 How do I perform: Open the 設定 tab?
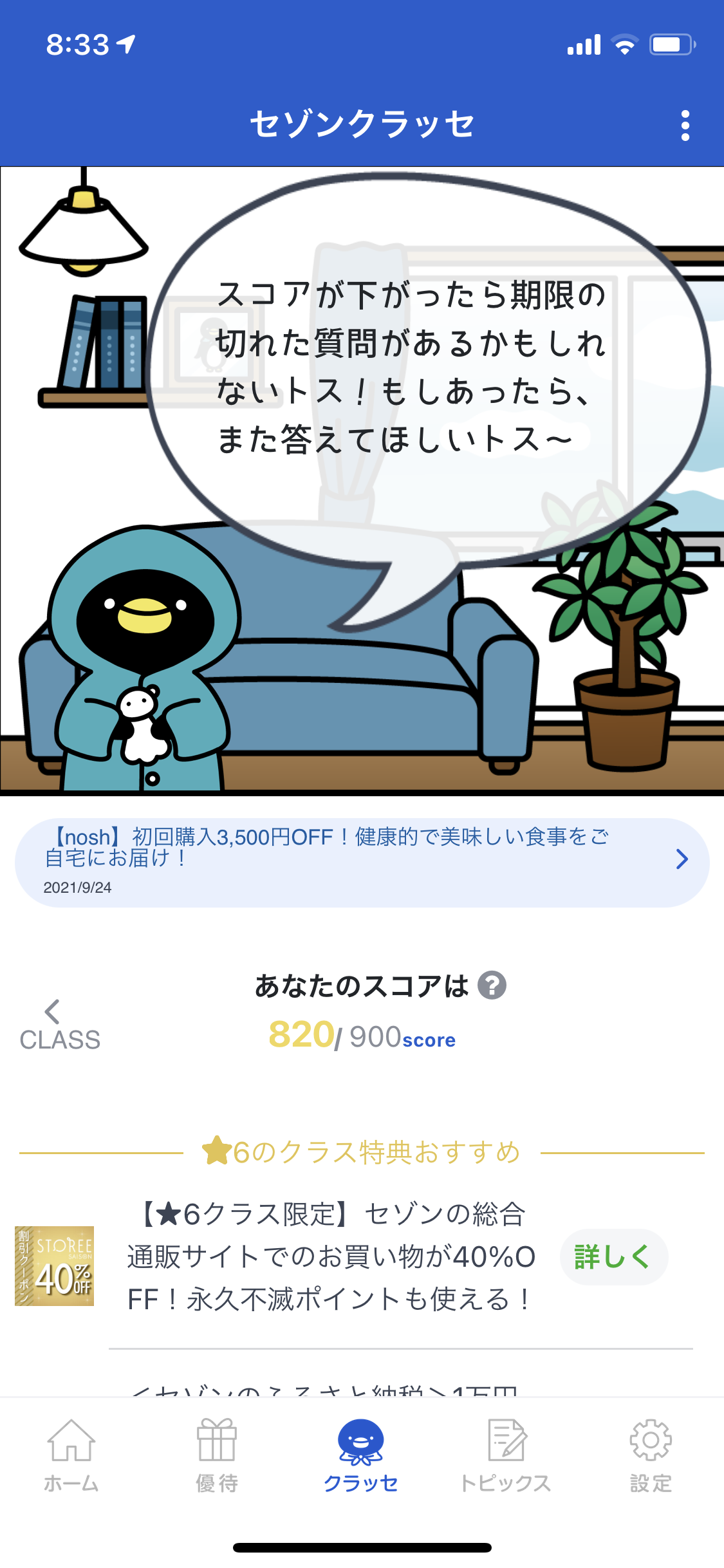tap(651, 1456)
